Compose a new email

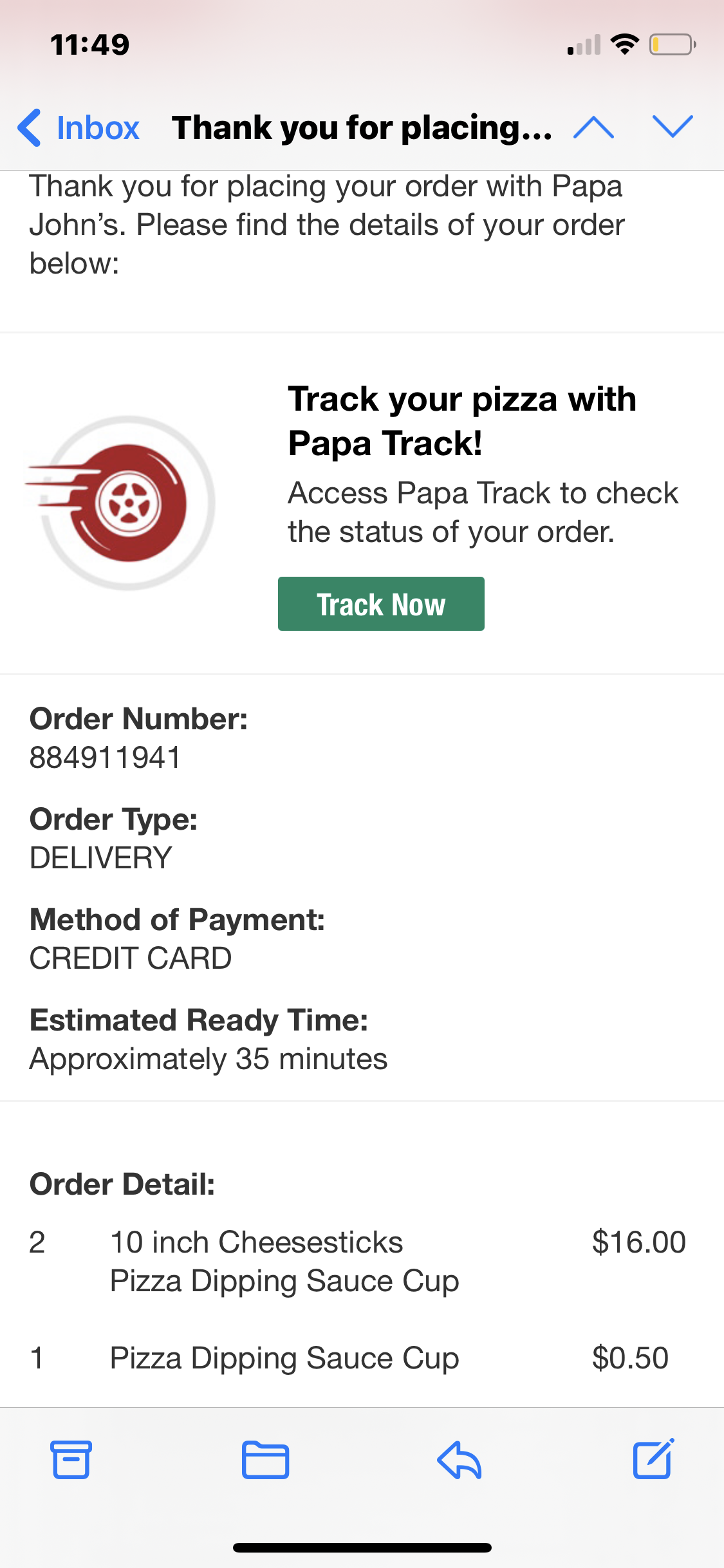[x=653, y=1459]
